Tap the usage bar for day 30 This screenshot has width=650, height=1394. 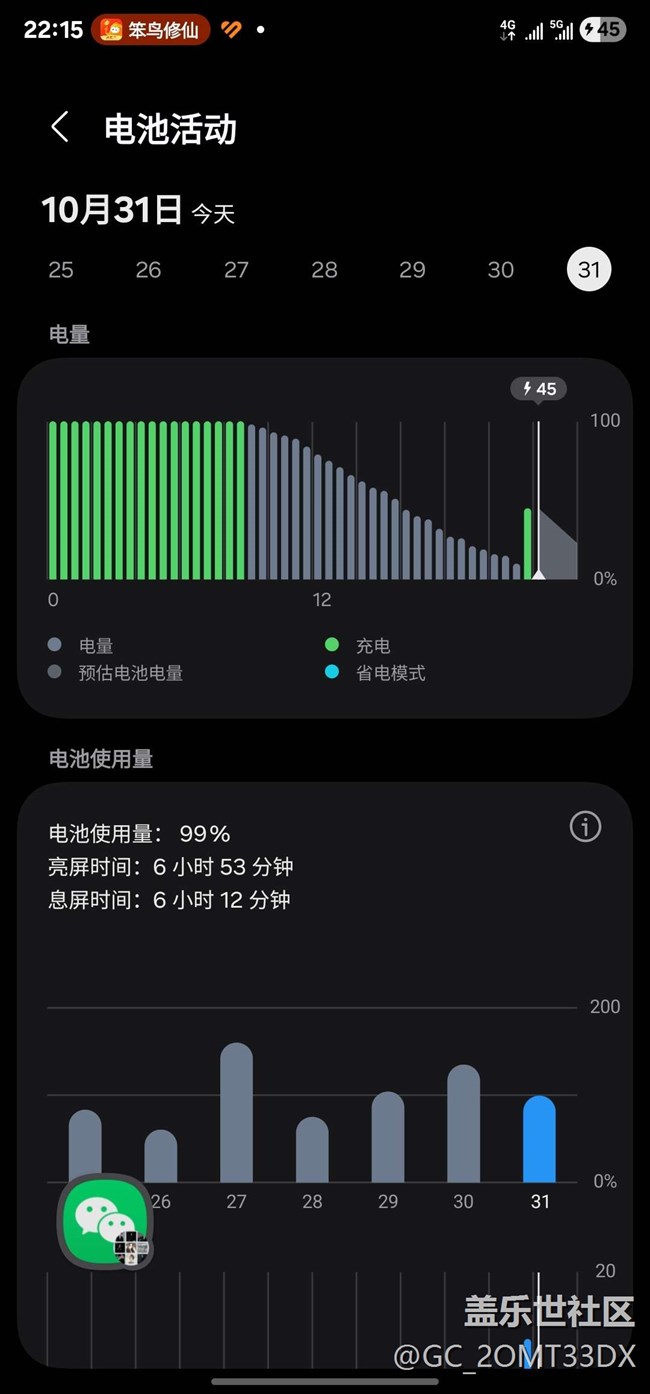tap(463, 1124)
